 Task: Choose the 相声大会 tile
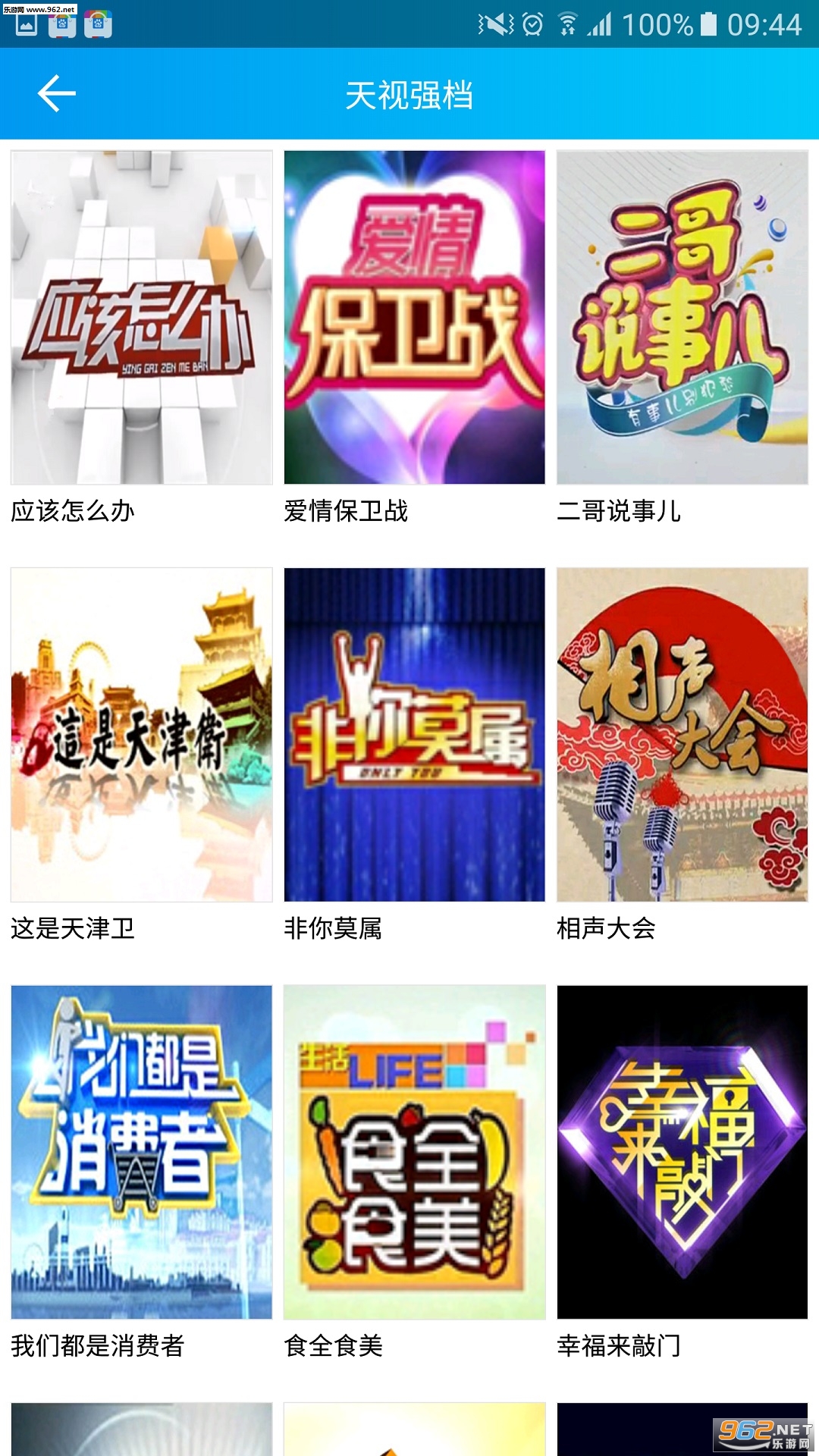pos(682,735)
